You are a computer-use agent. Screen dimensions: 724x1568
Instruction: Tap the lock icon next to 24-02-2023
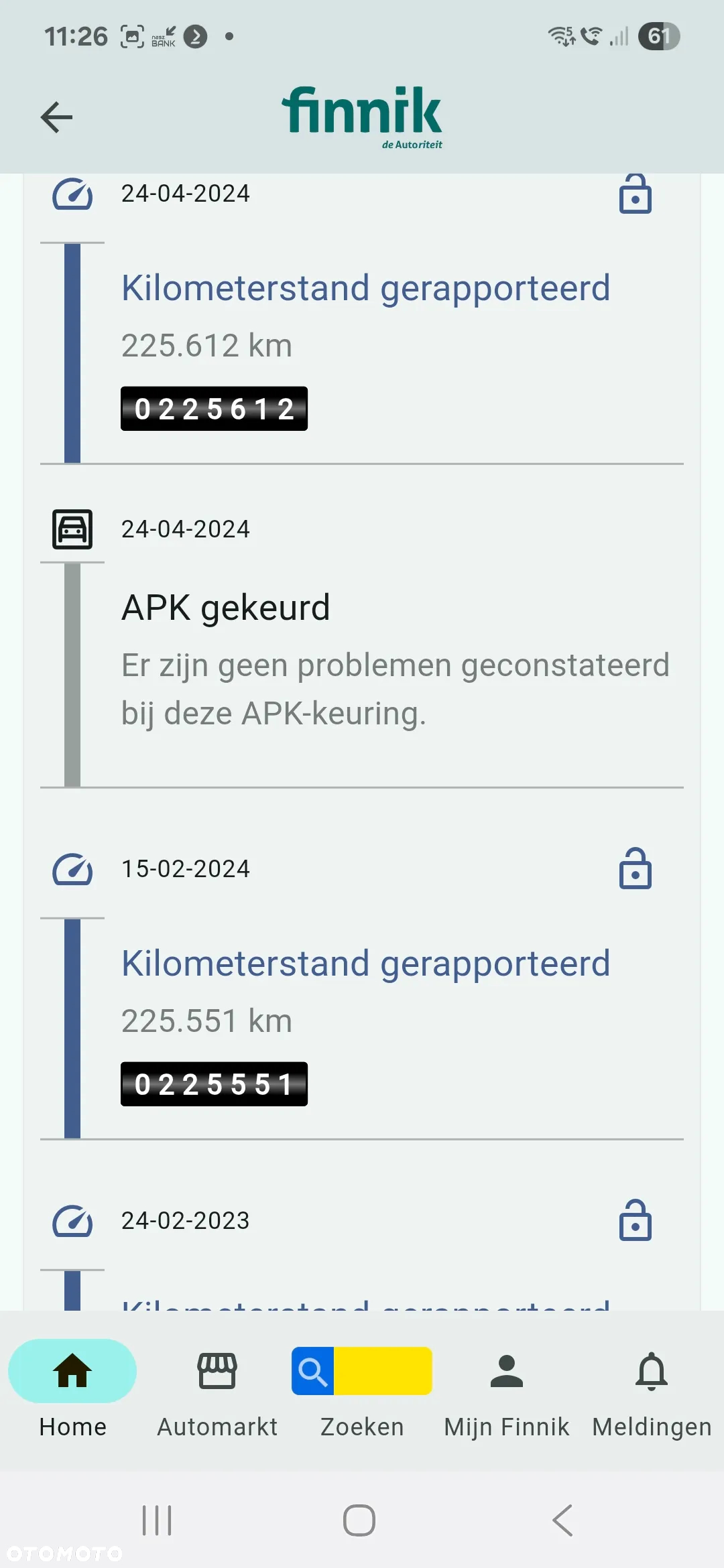[635, 1221]
